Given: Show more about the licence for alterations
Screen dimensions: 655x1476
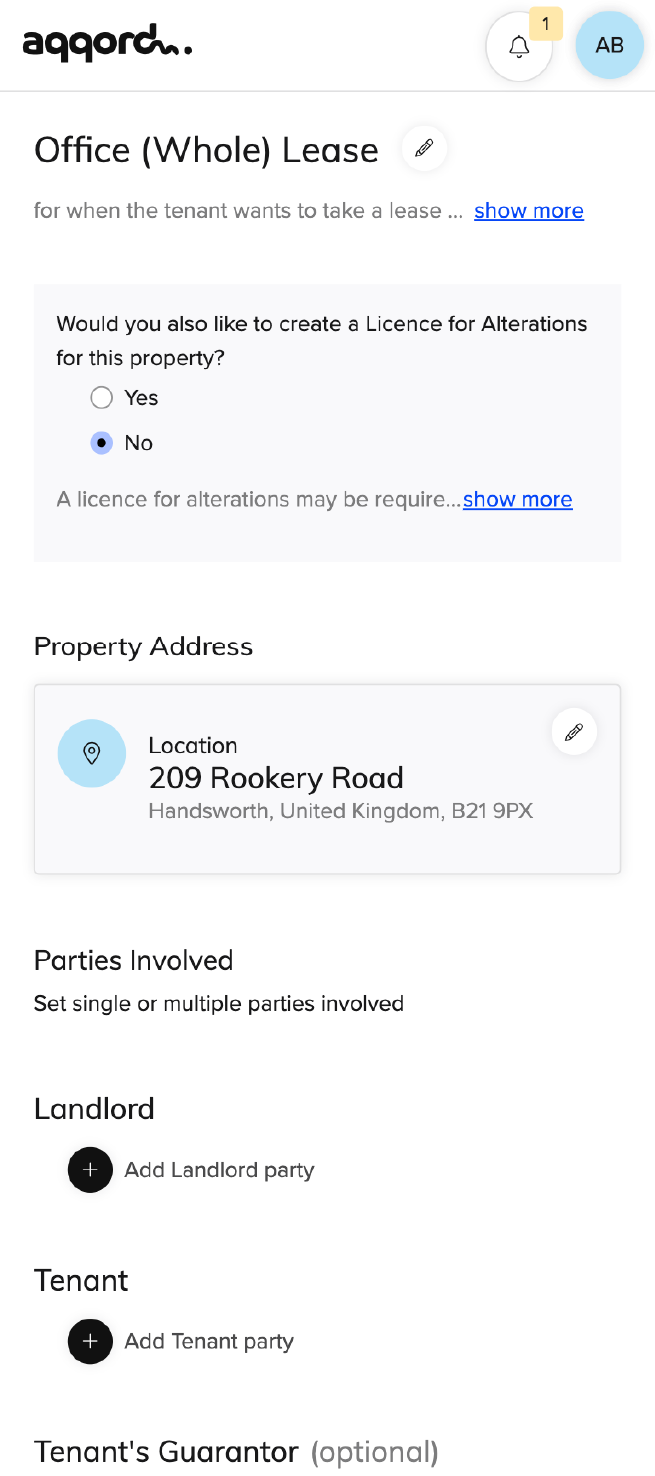Looking at the screenshot, I should [x=517, y=500].
